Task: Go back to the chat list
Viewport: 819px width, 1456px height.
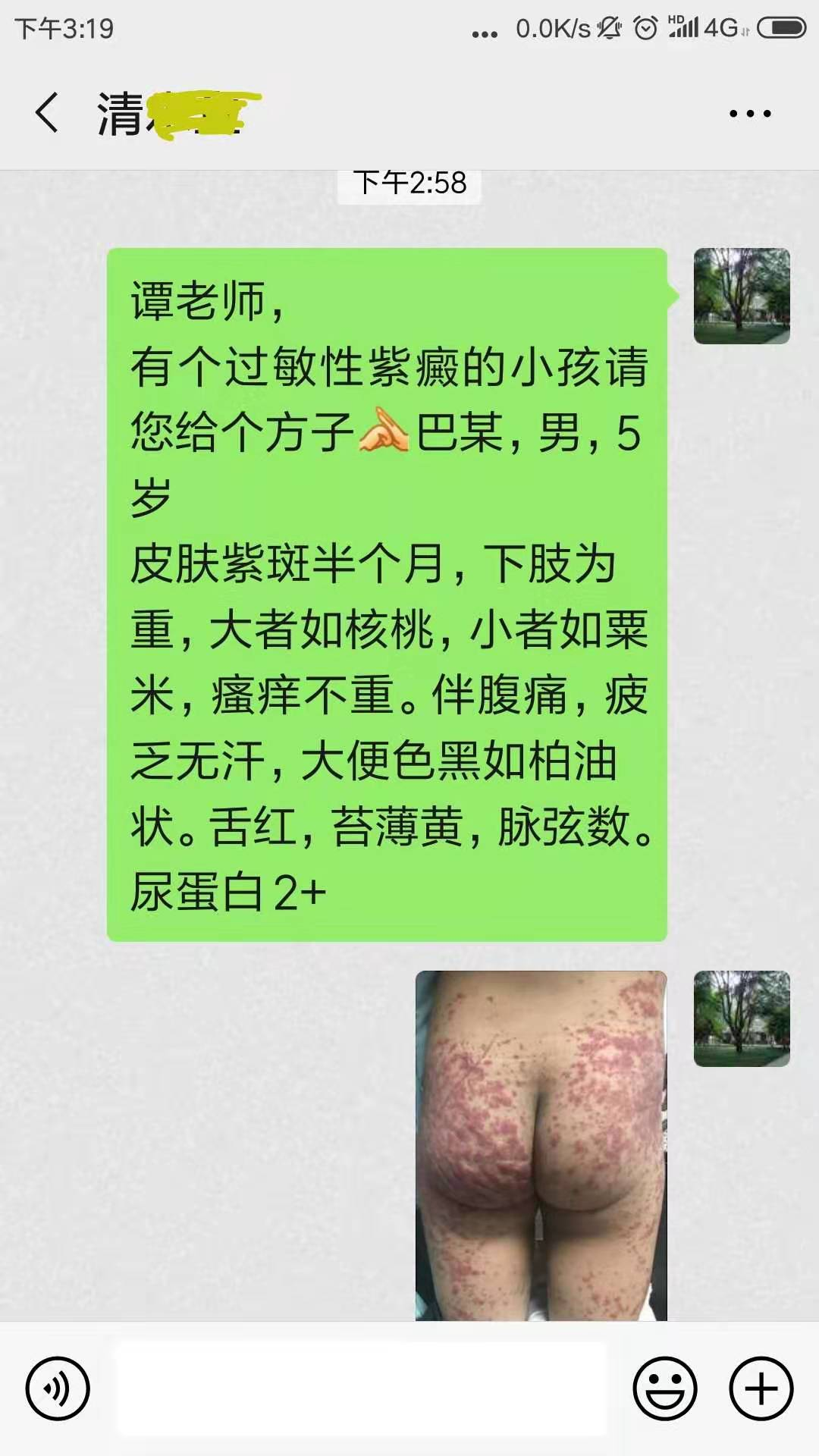Action: (x=47, y=114)
